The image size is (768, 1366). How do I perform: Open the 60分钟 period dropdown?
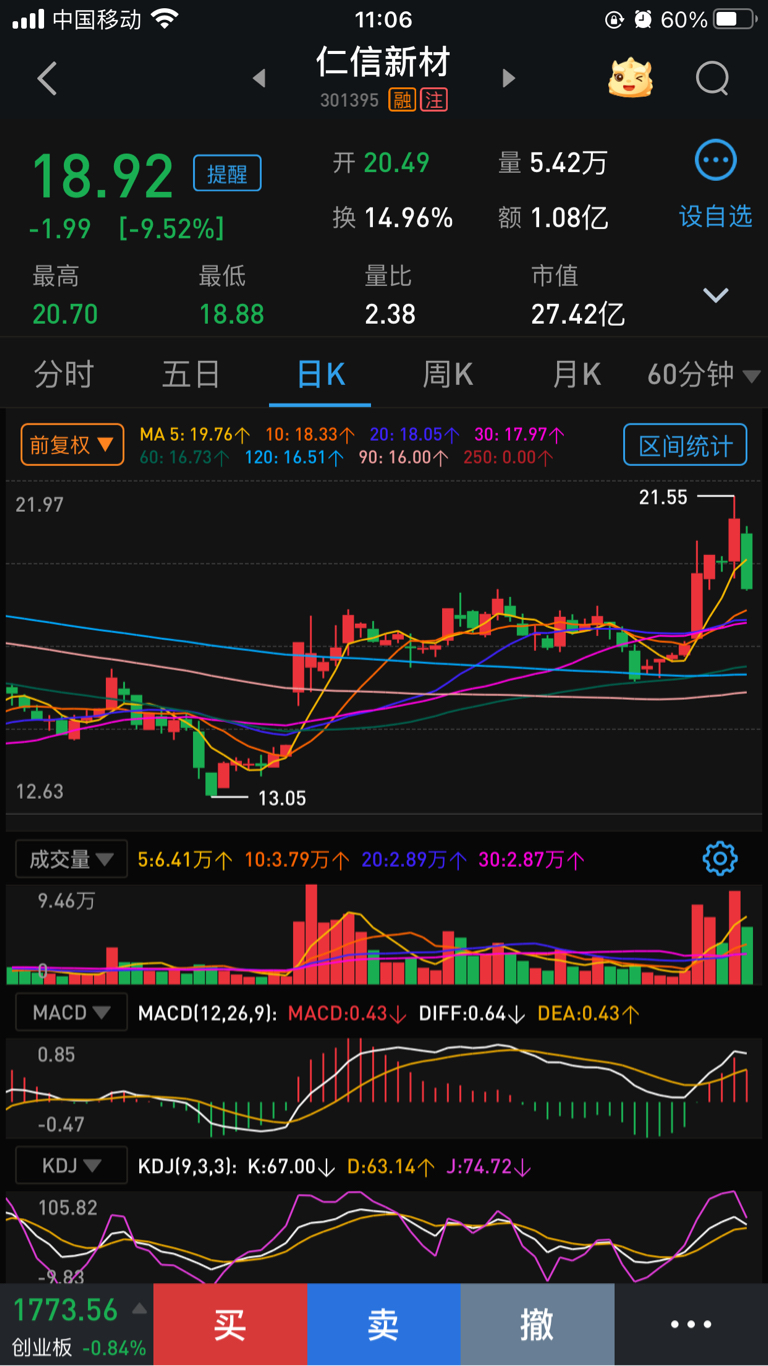704,374
